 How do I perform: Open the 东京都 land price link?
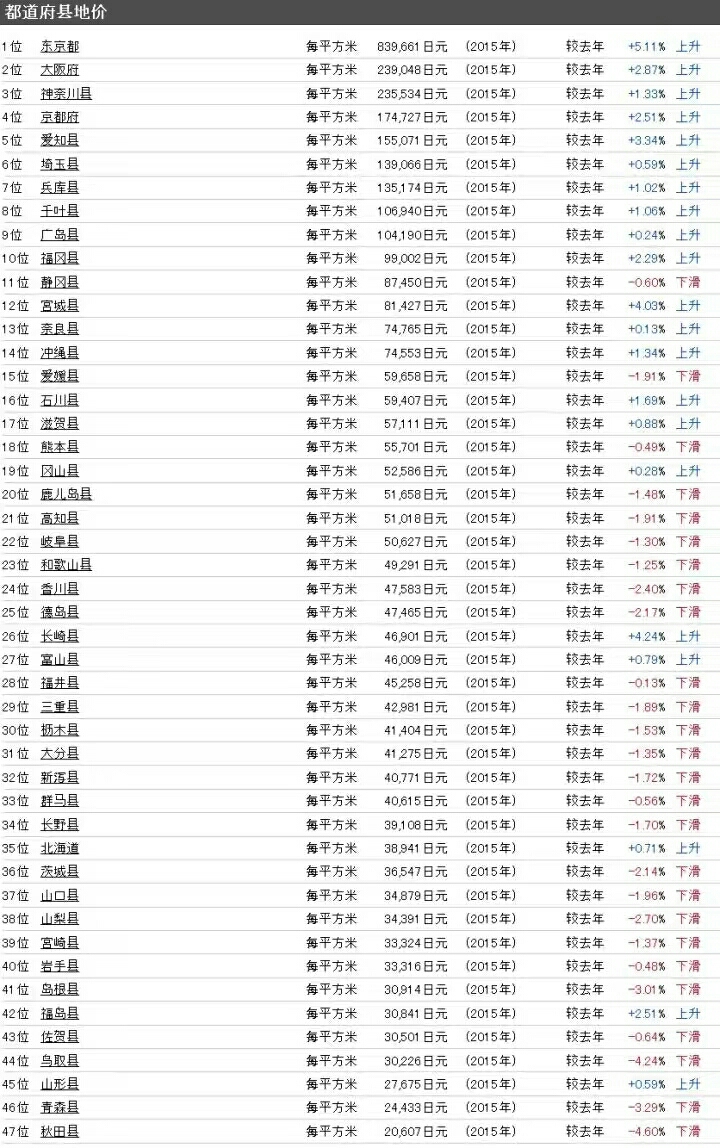coord(59,46)
